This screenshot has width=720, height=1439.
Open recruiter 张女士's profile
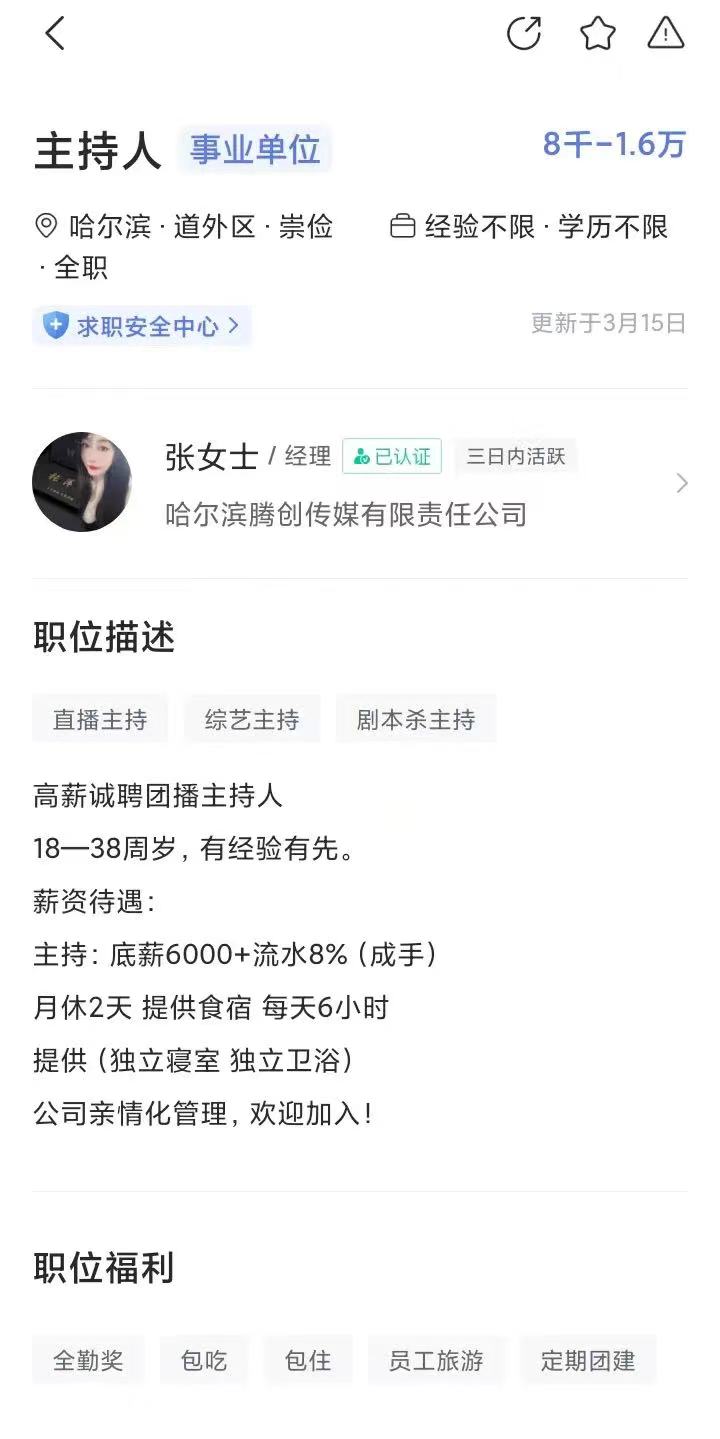click(360, 483)
